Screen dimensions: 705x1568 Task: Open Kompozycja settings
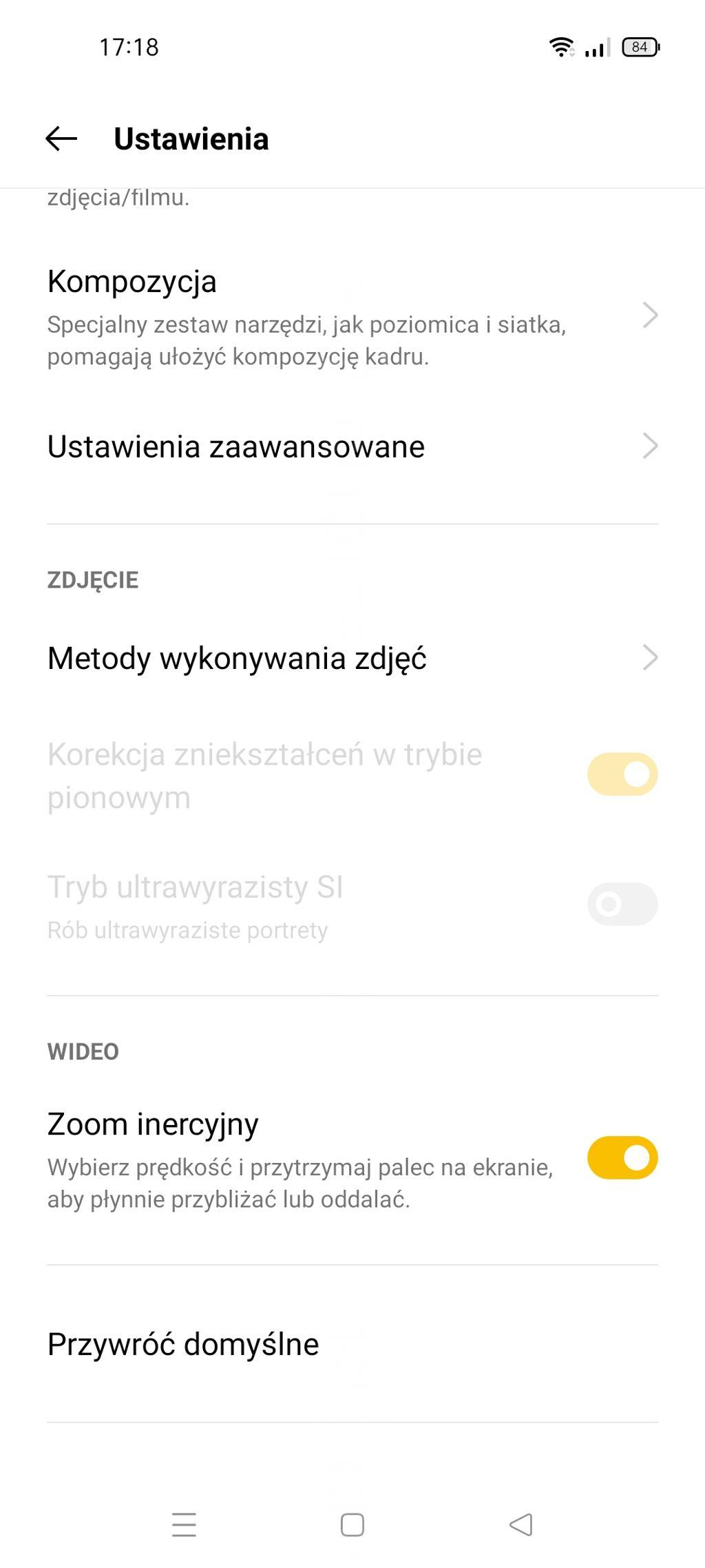click(351, 317)
